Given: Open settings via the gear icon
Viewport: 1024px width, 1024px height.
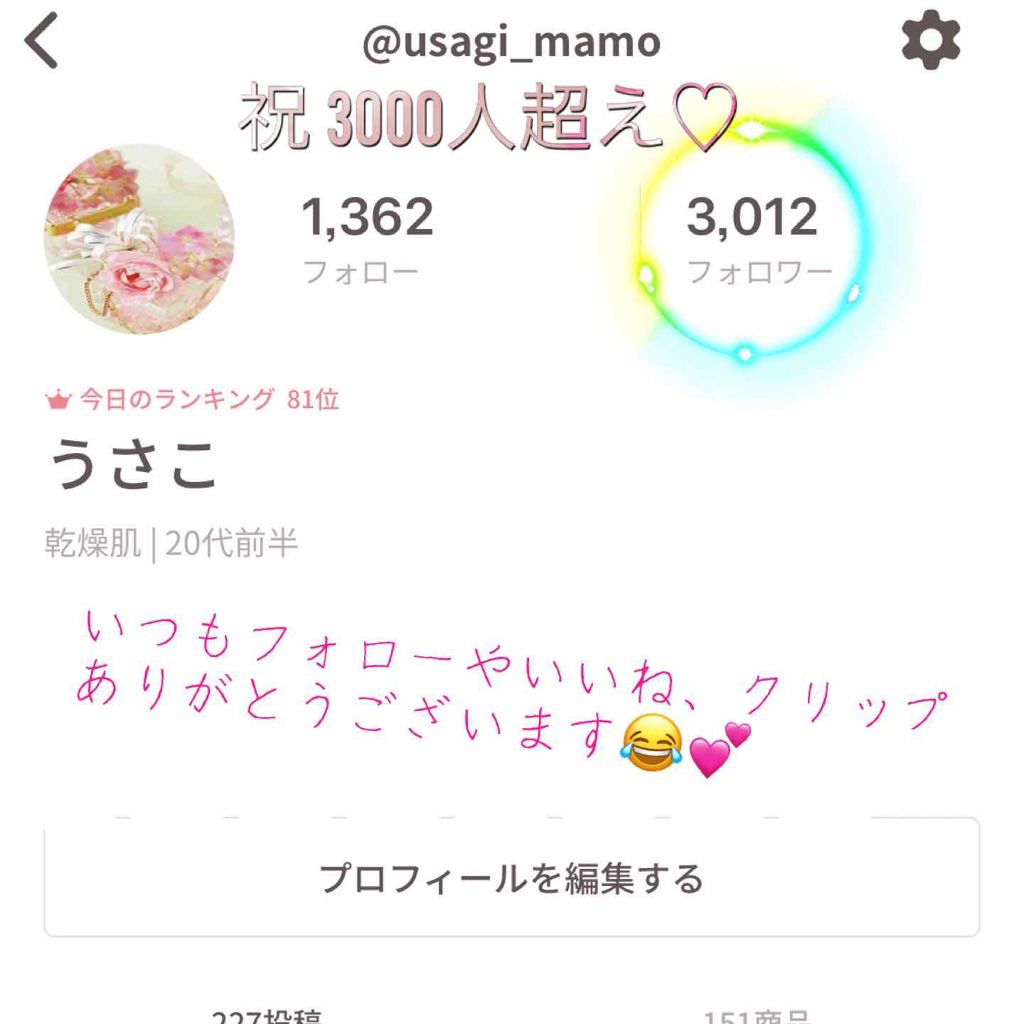Looking at the screenshot, I should point(930,41).
